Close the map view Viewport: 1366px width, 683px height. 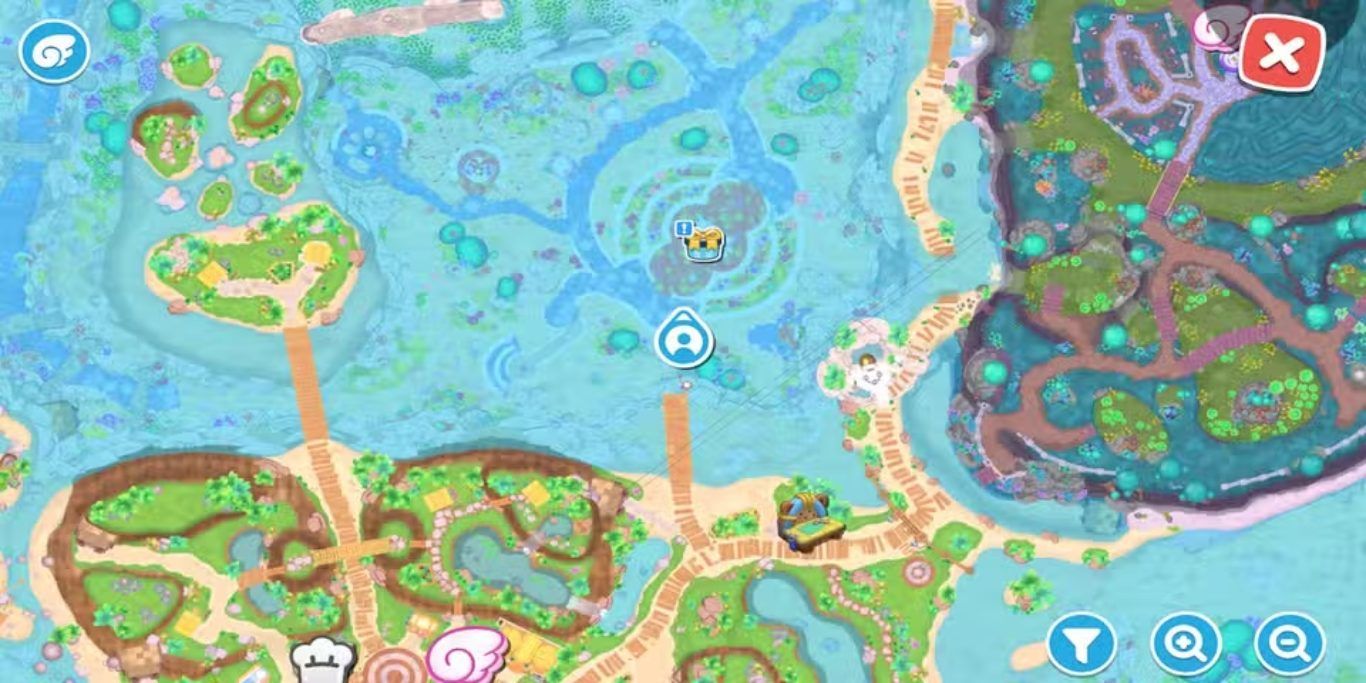(1281, 55)
